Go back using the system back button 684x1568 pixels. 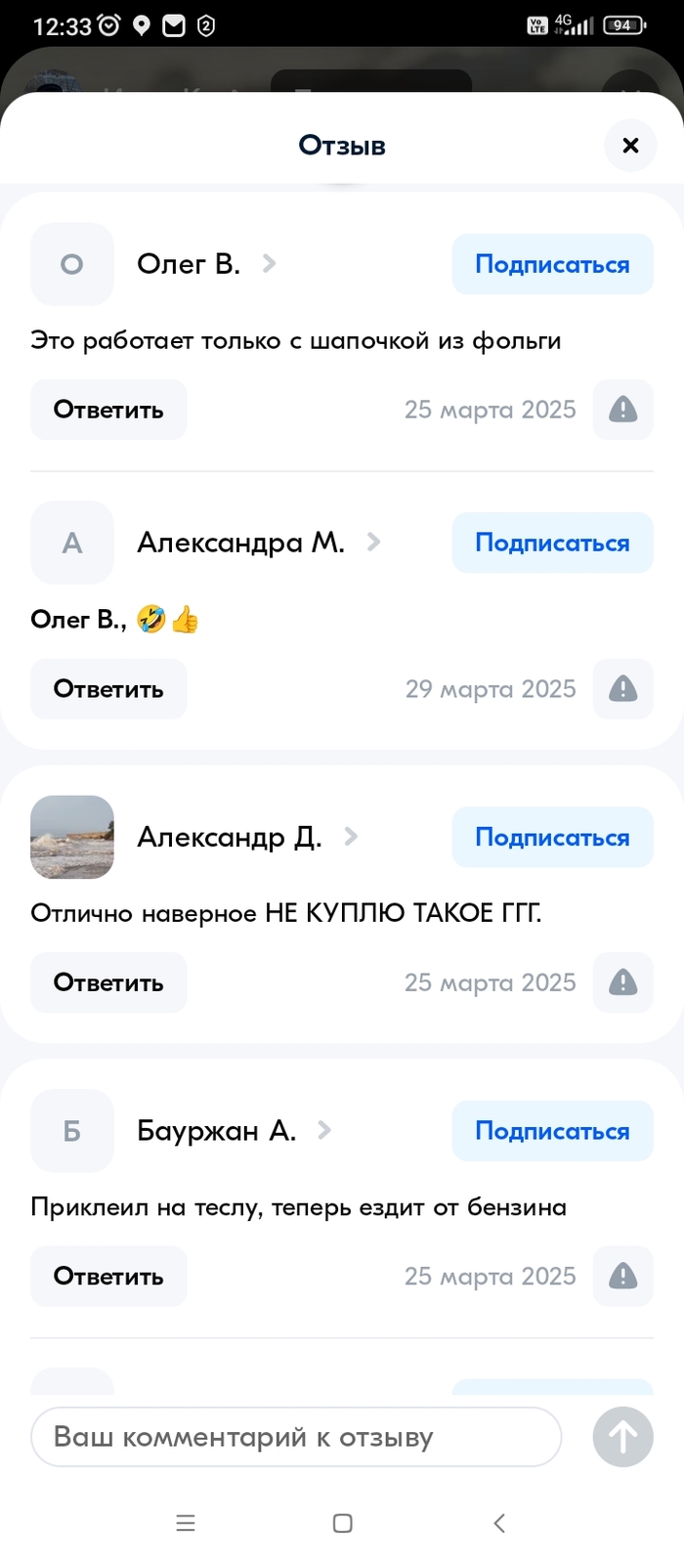tap(499, 1523)
